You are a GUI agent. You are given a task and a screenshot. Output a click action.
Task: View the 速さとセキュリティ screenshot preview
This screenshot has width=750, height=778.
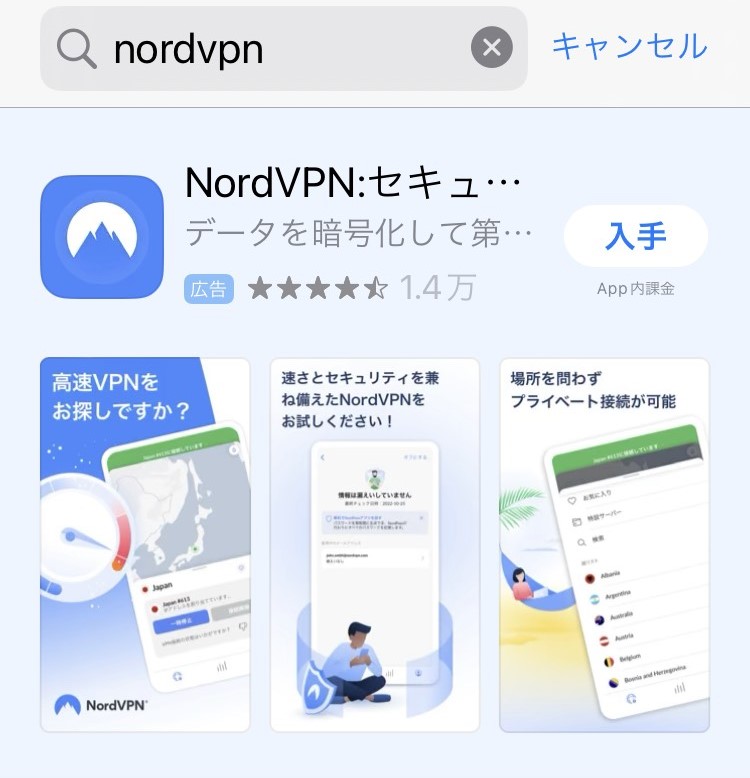[x=375, y=545]
